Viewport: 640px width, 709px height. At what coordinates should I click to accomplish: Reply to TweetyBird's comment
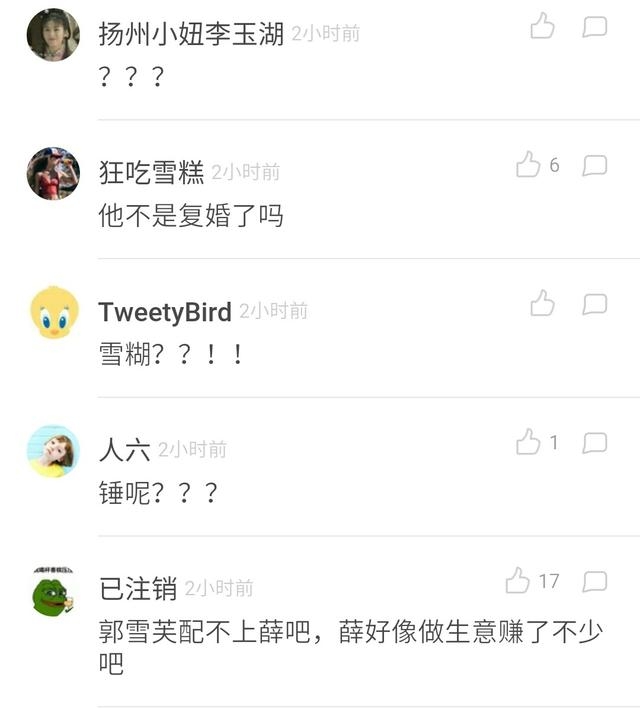coord(595,304)
